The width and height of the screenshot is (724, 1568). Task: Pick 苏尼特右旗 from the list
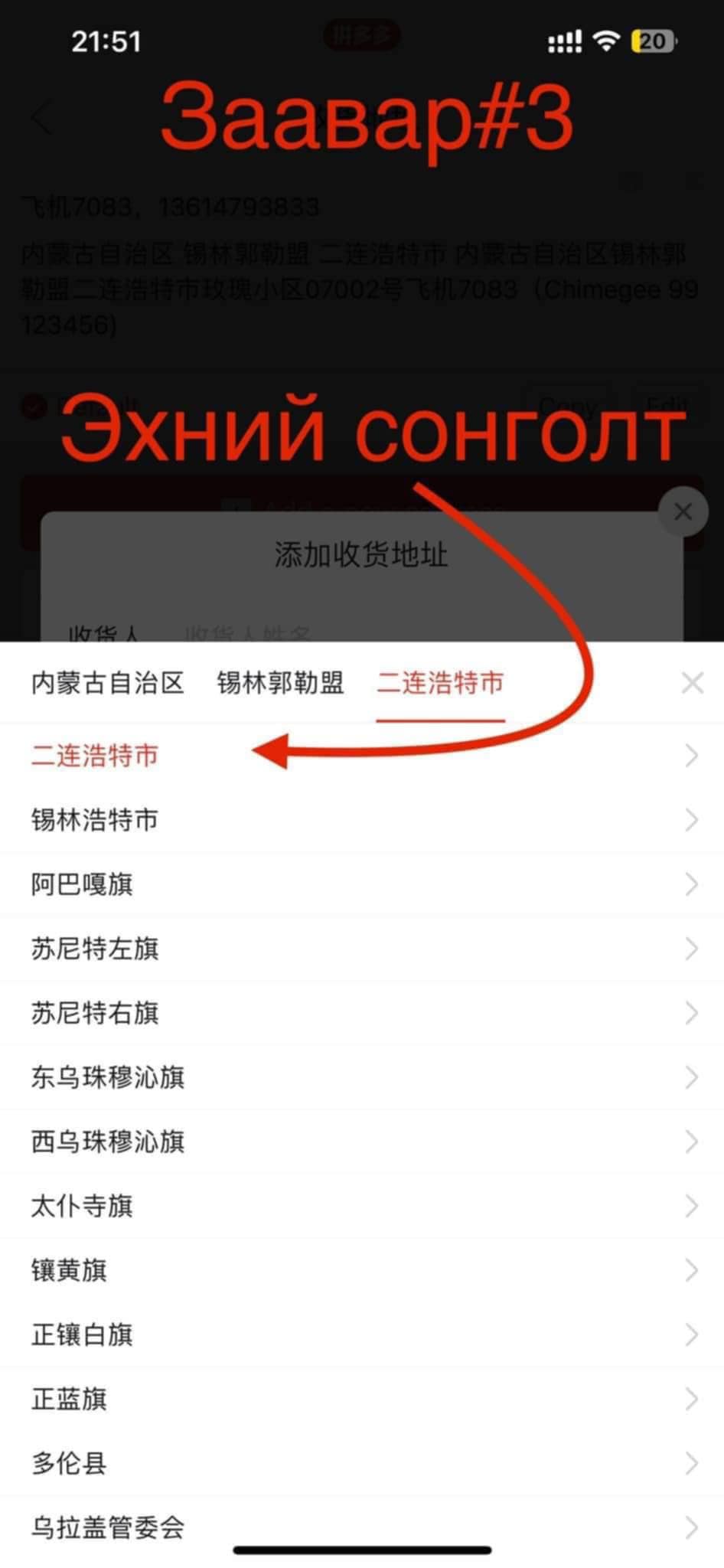(95, 1013)
